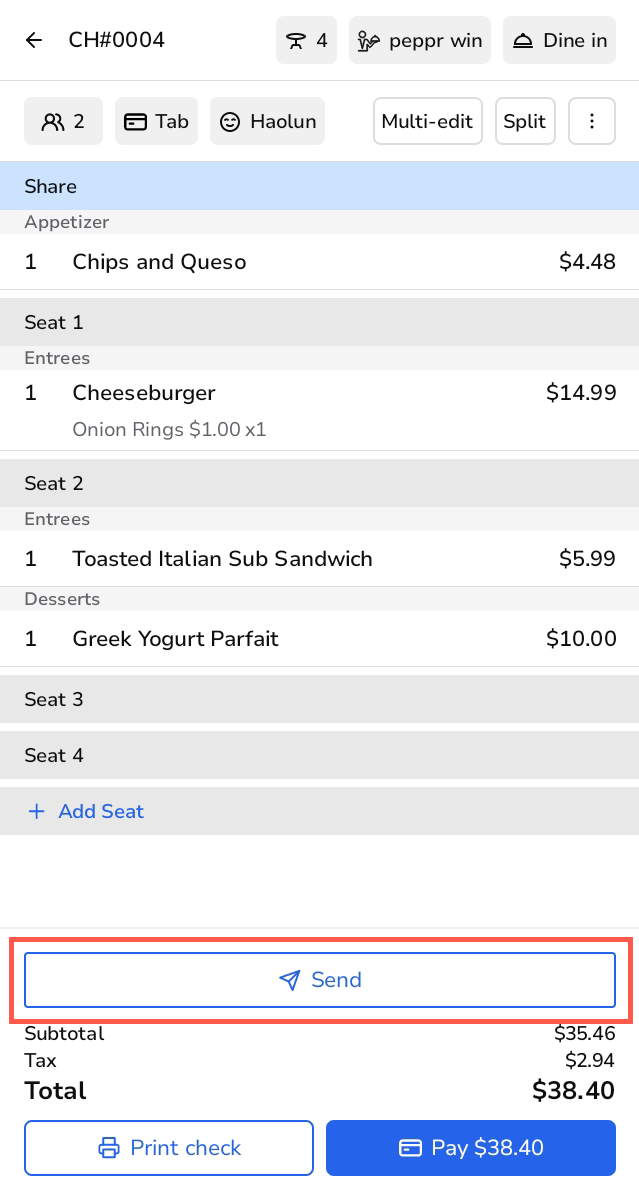Send the order to kitchen

point(319,980)
